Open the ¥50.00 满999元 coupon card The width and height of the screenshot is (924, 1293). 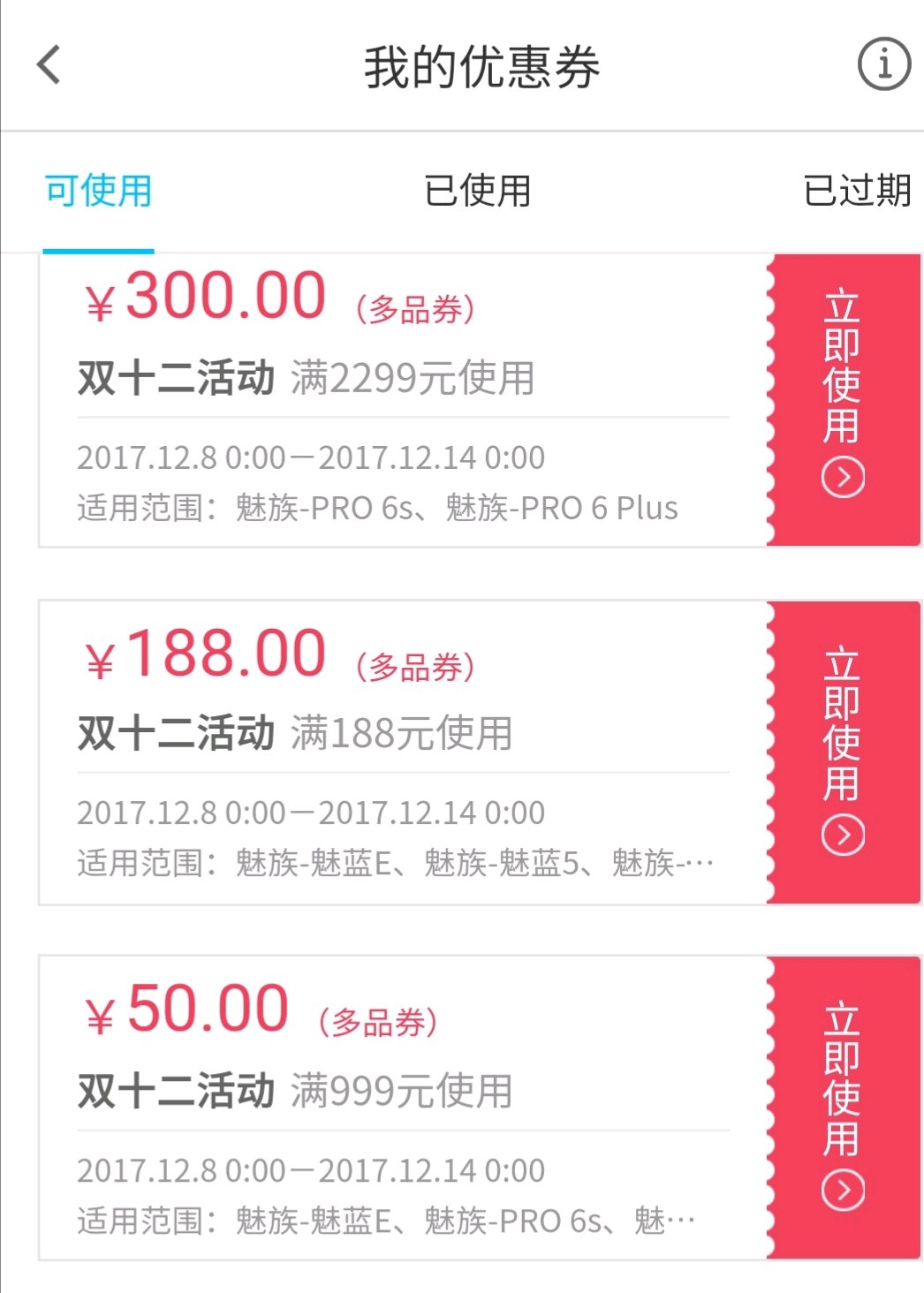[x=402, y=1108]
